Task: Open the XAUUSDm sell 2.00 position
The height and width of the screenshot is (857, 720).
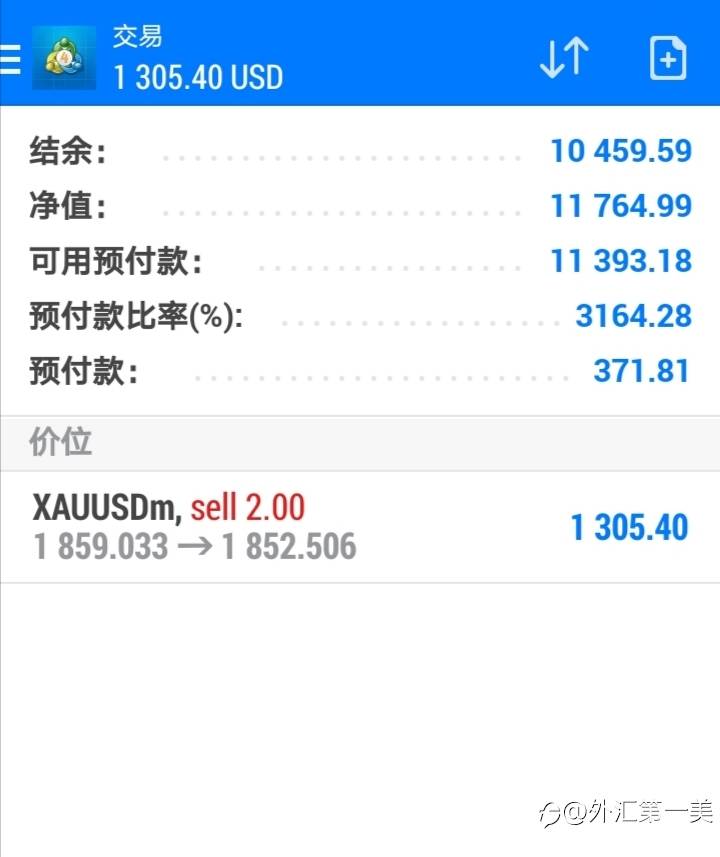Action: pyautogui.click(x=360, y=527)
